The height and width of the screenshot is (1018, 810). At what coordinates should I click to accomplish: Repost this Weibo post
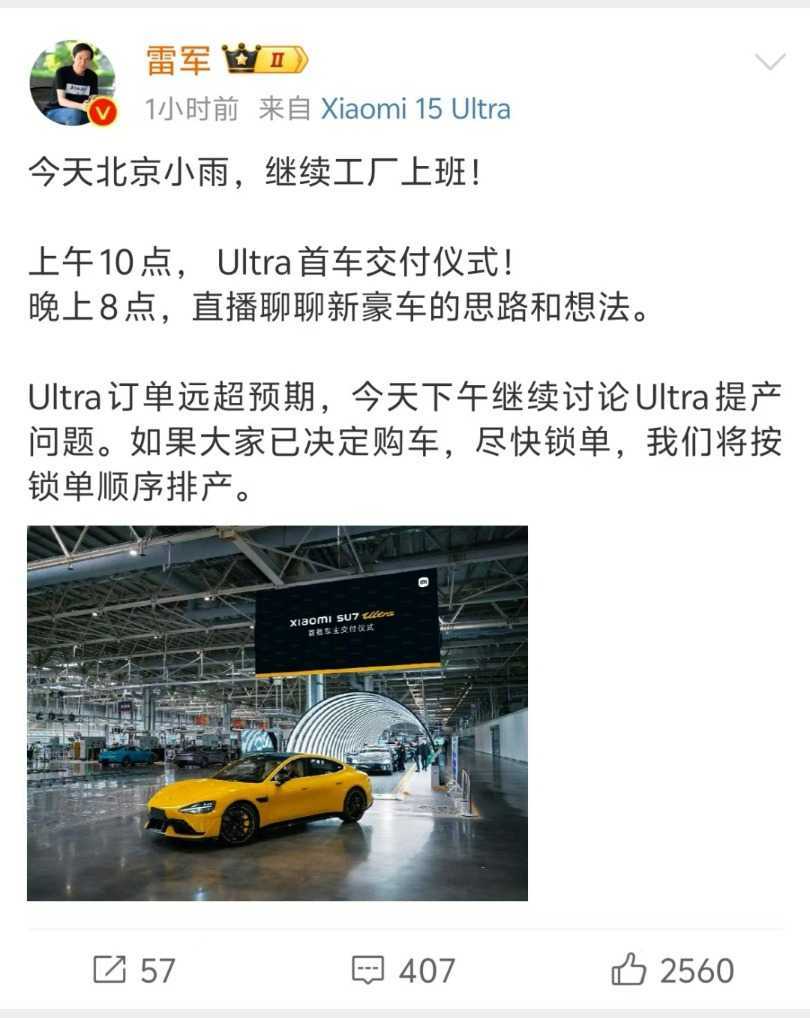(x=134, y=969)
